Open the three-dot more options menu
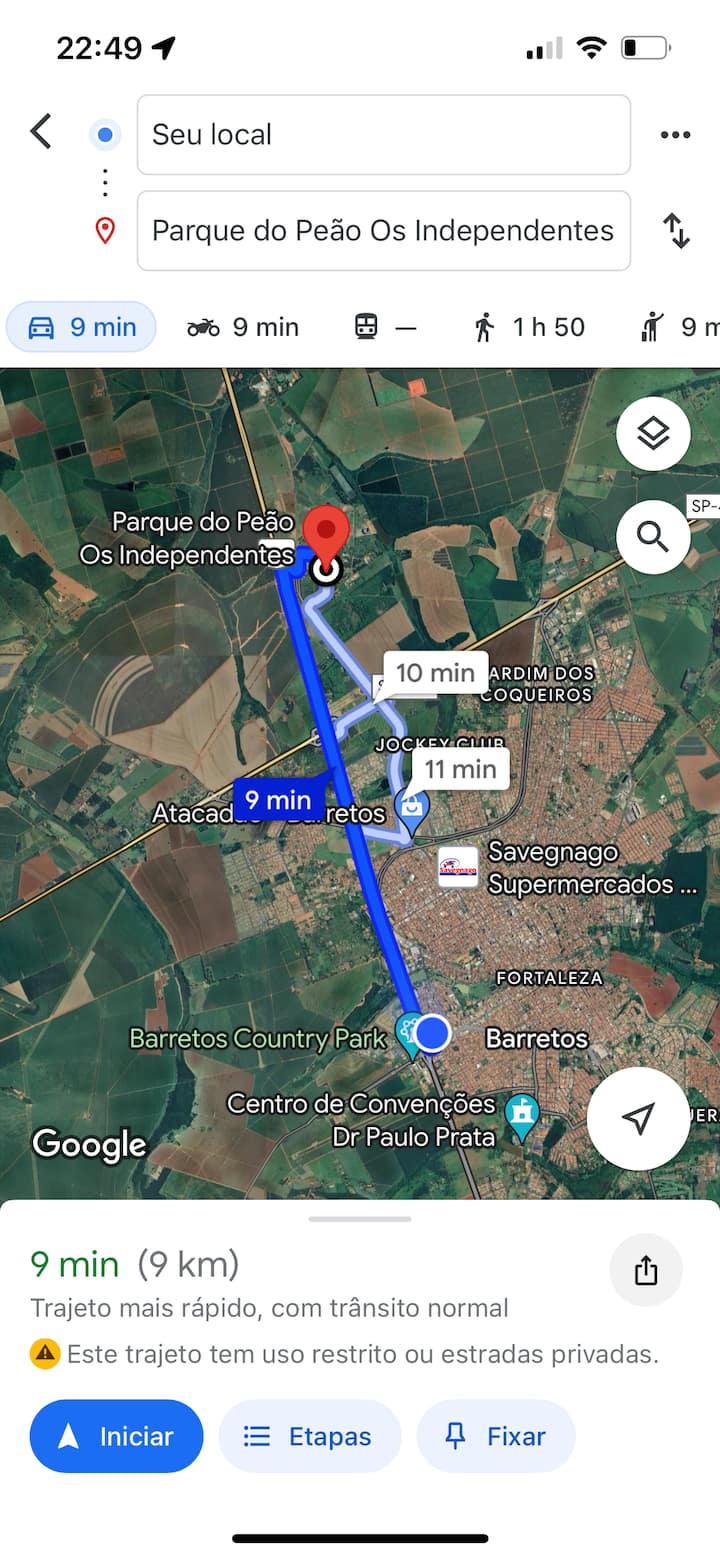The height and width of the screenshot is (1558, 720). 675,135
